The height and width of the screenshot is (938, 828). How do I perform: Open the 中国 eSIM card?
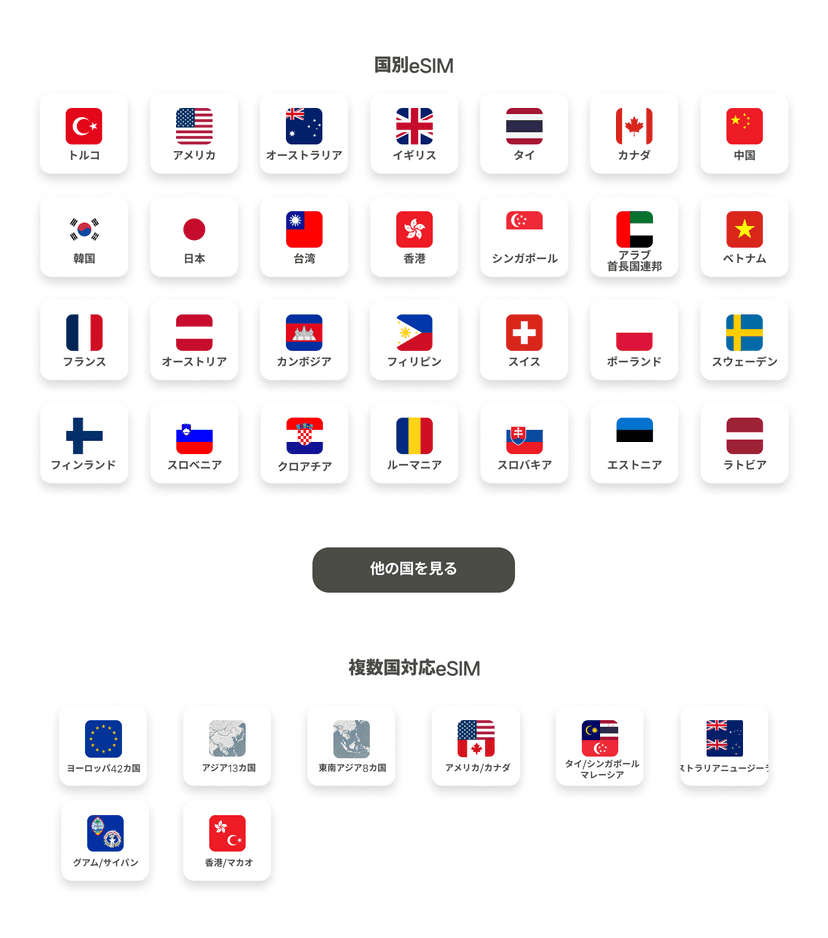pos(744,134)
